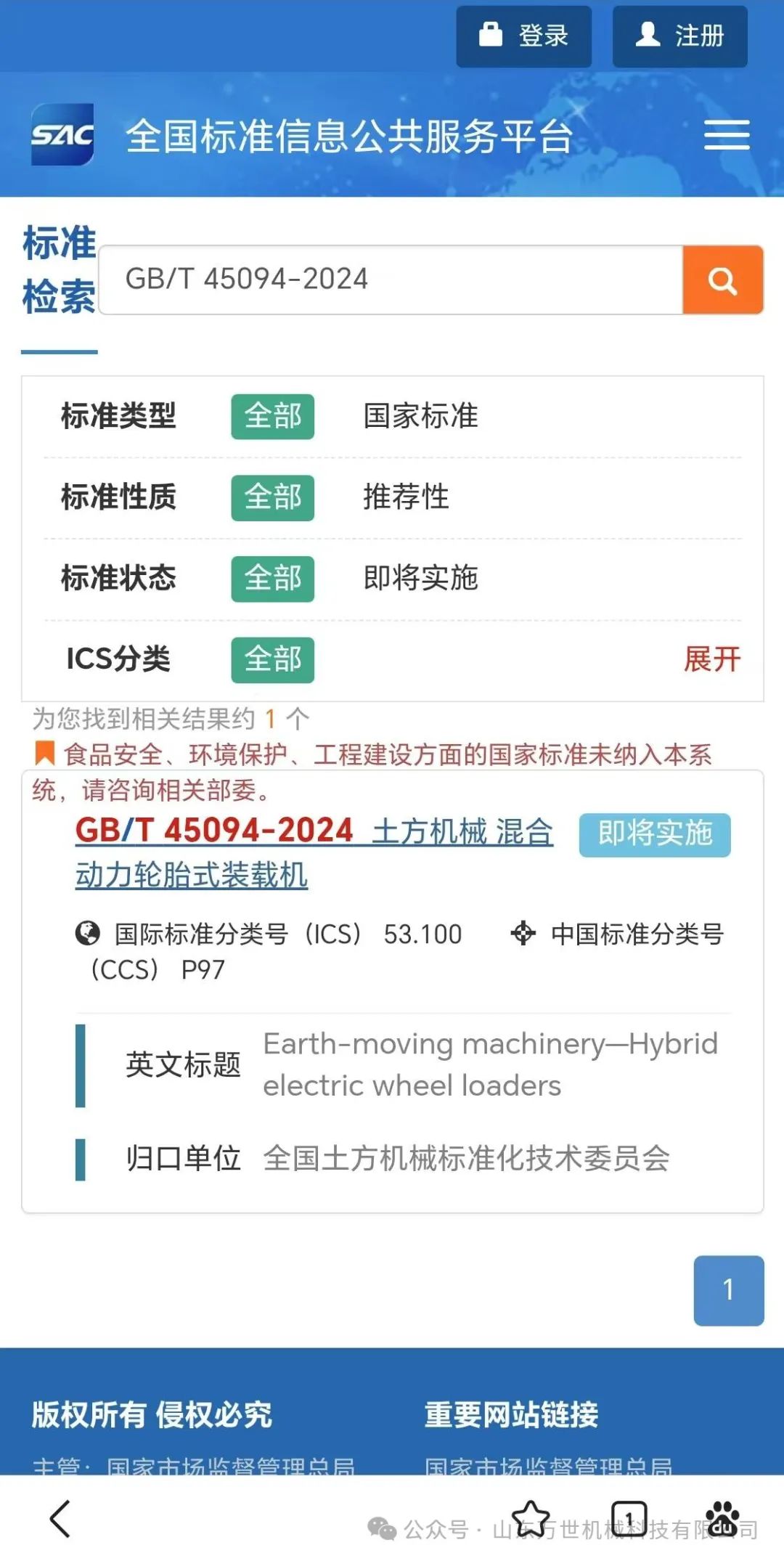784x1561 pixels.
Task: Open the hamburger menu
Action: tap(727, 136)
